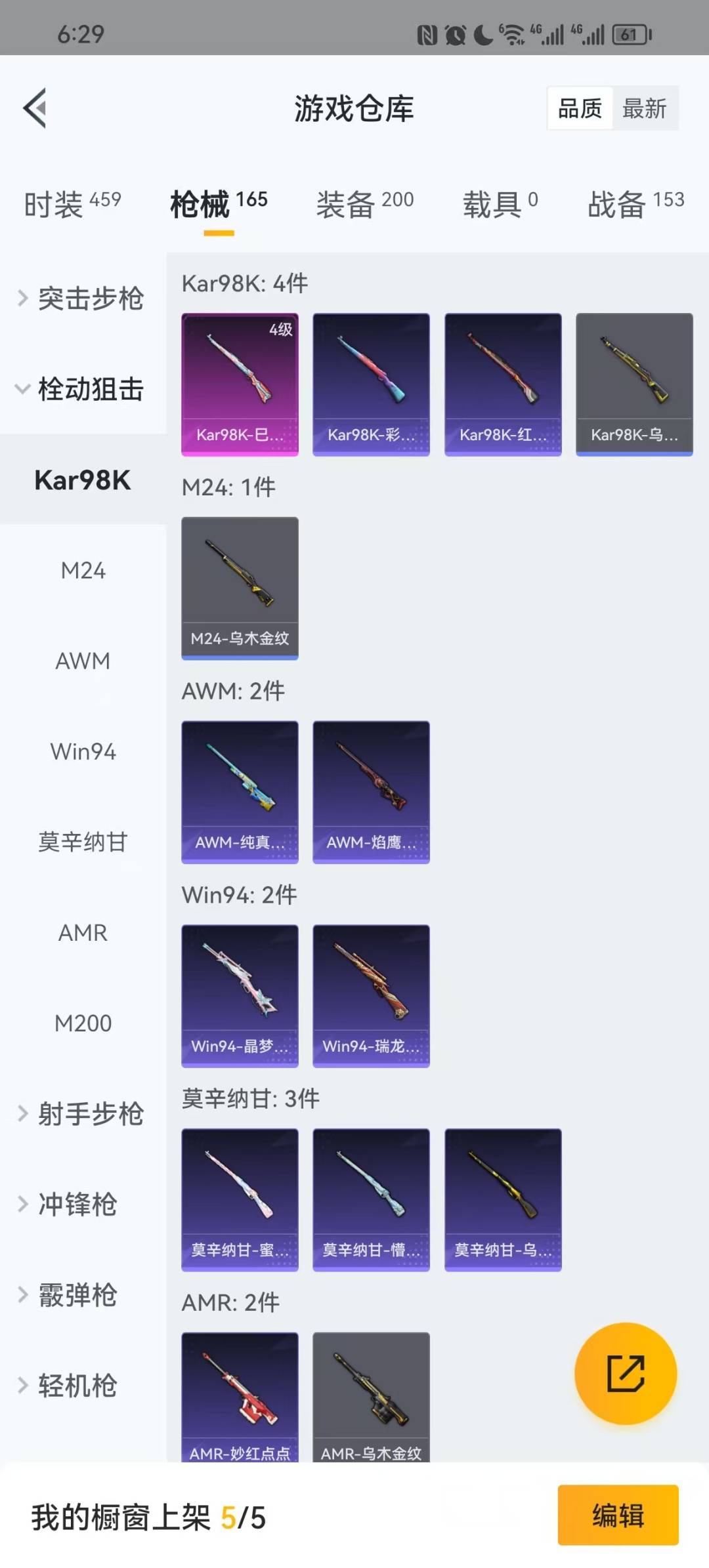Select AWM in the side list

point(83,661)
